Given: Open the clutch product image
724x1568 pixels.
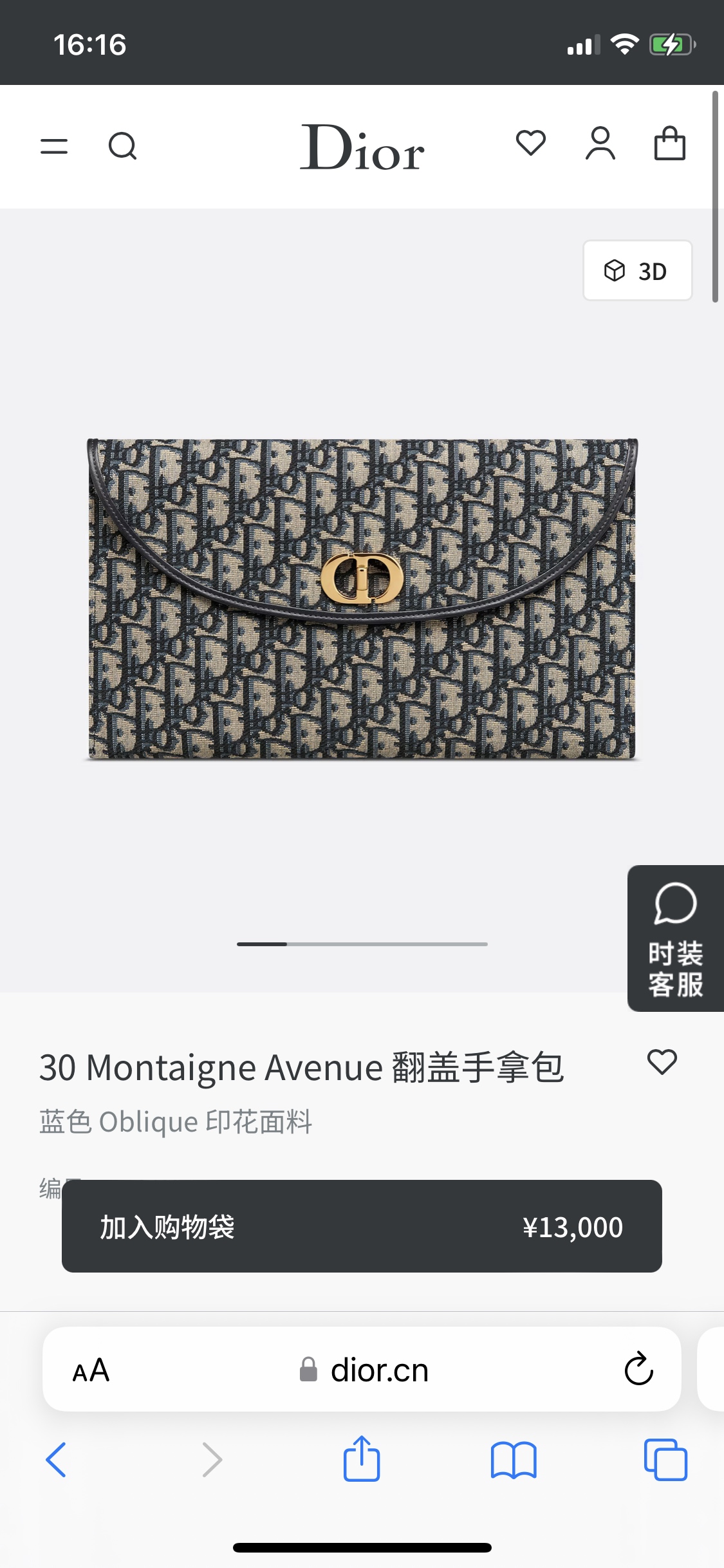Looking at the screenshot, I should [362, 599].
